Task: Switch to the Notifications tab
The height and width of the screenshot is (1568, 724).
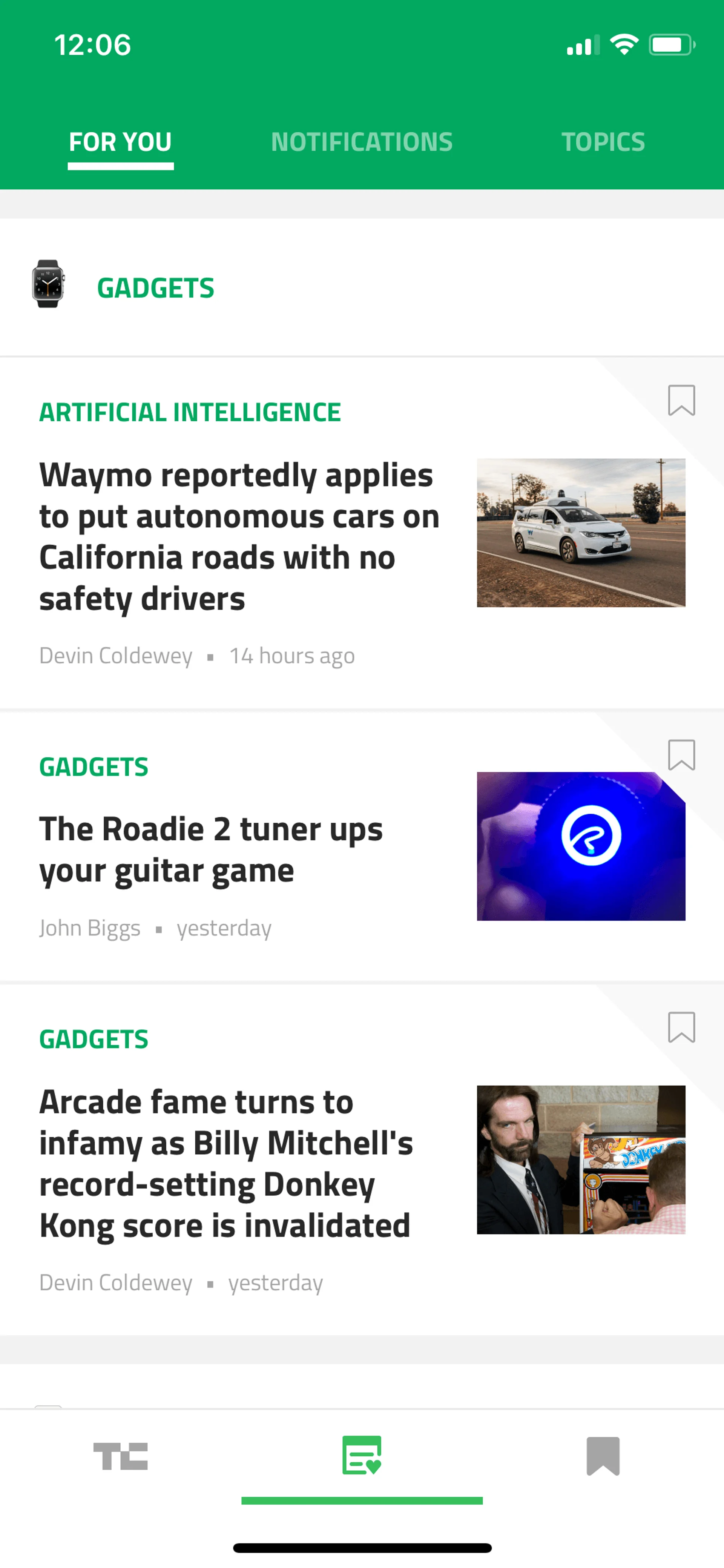Action: tap(361, 143)
